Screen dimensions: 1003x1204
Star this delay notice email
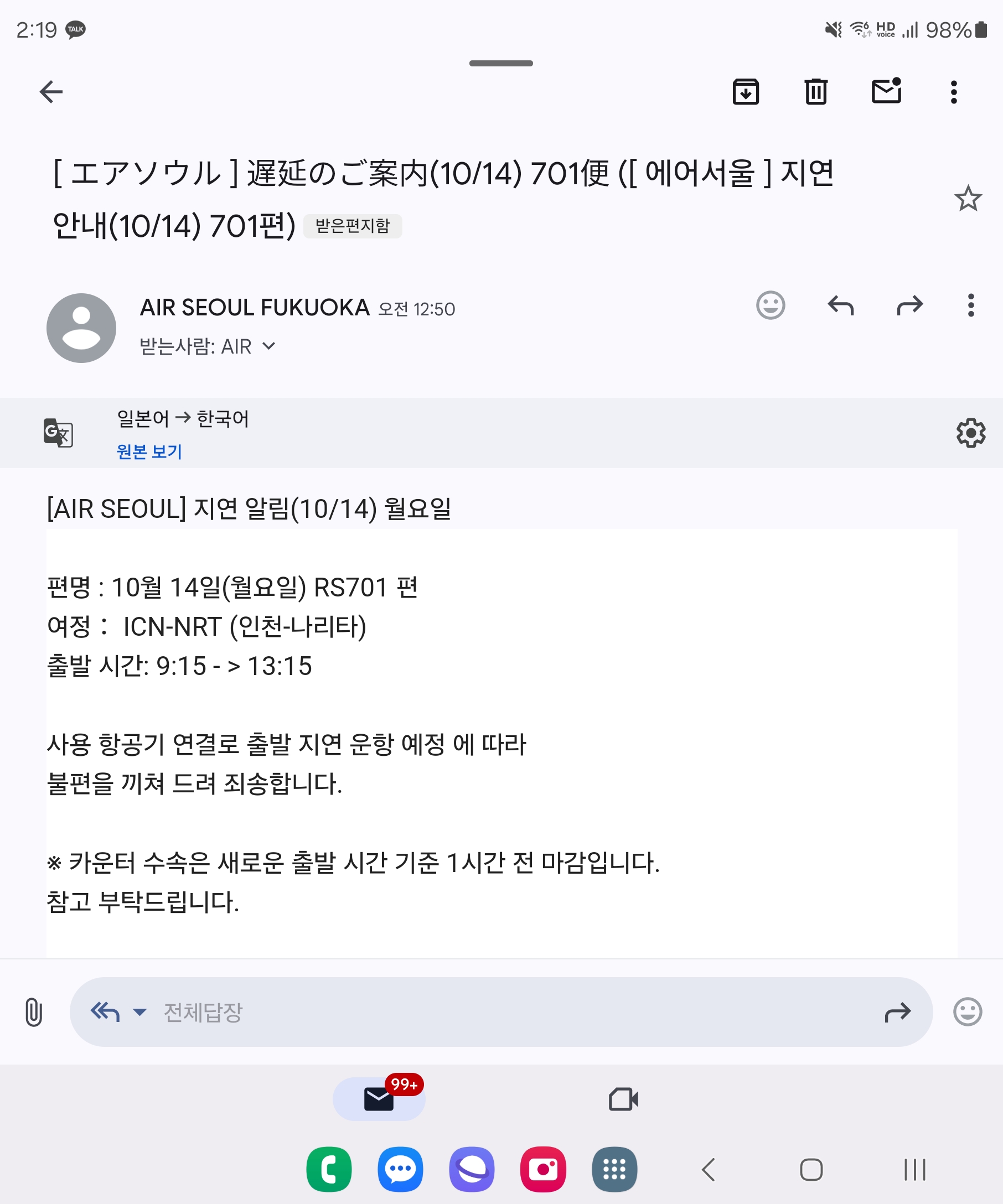coord(968,199)
